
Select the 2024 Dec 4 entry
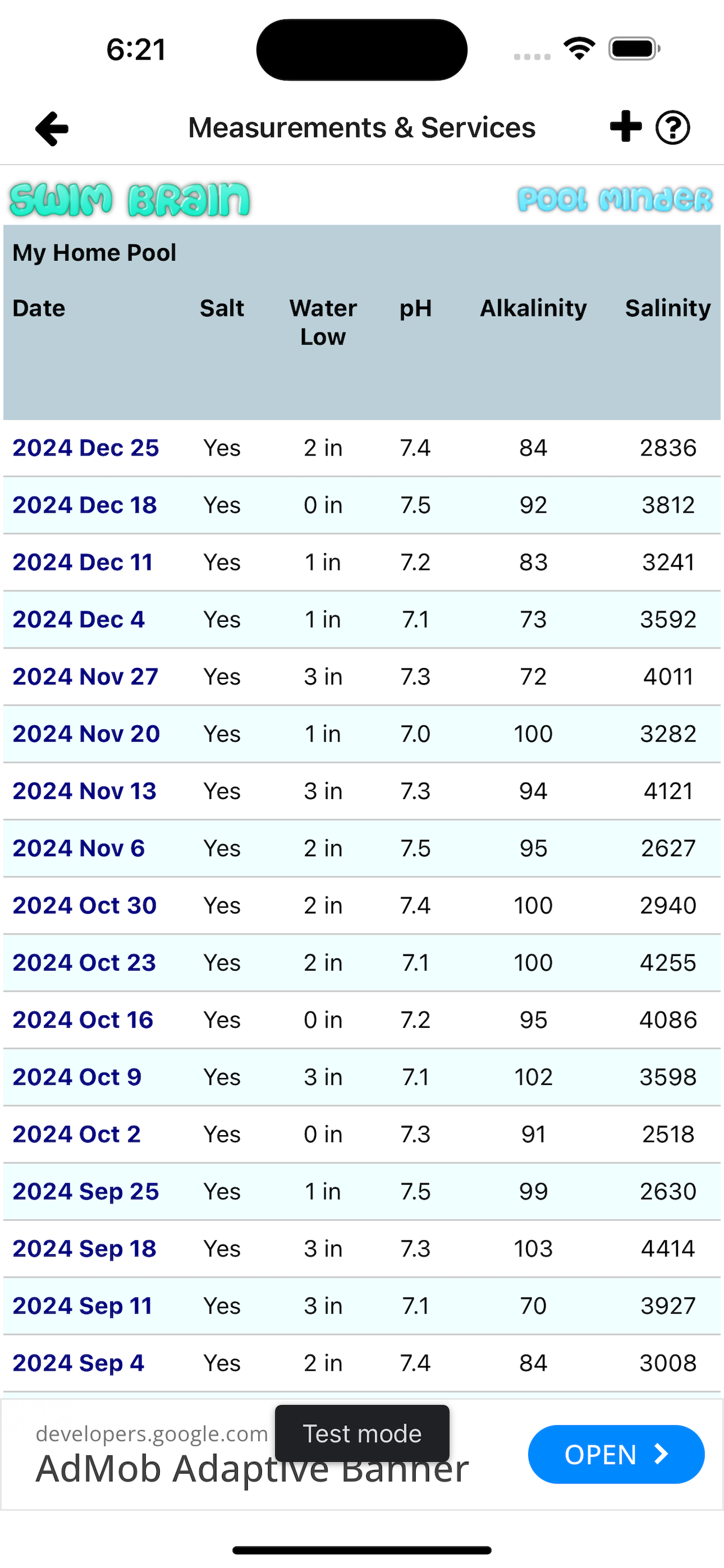point(79,619)
